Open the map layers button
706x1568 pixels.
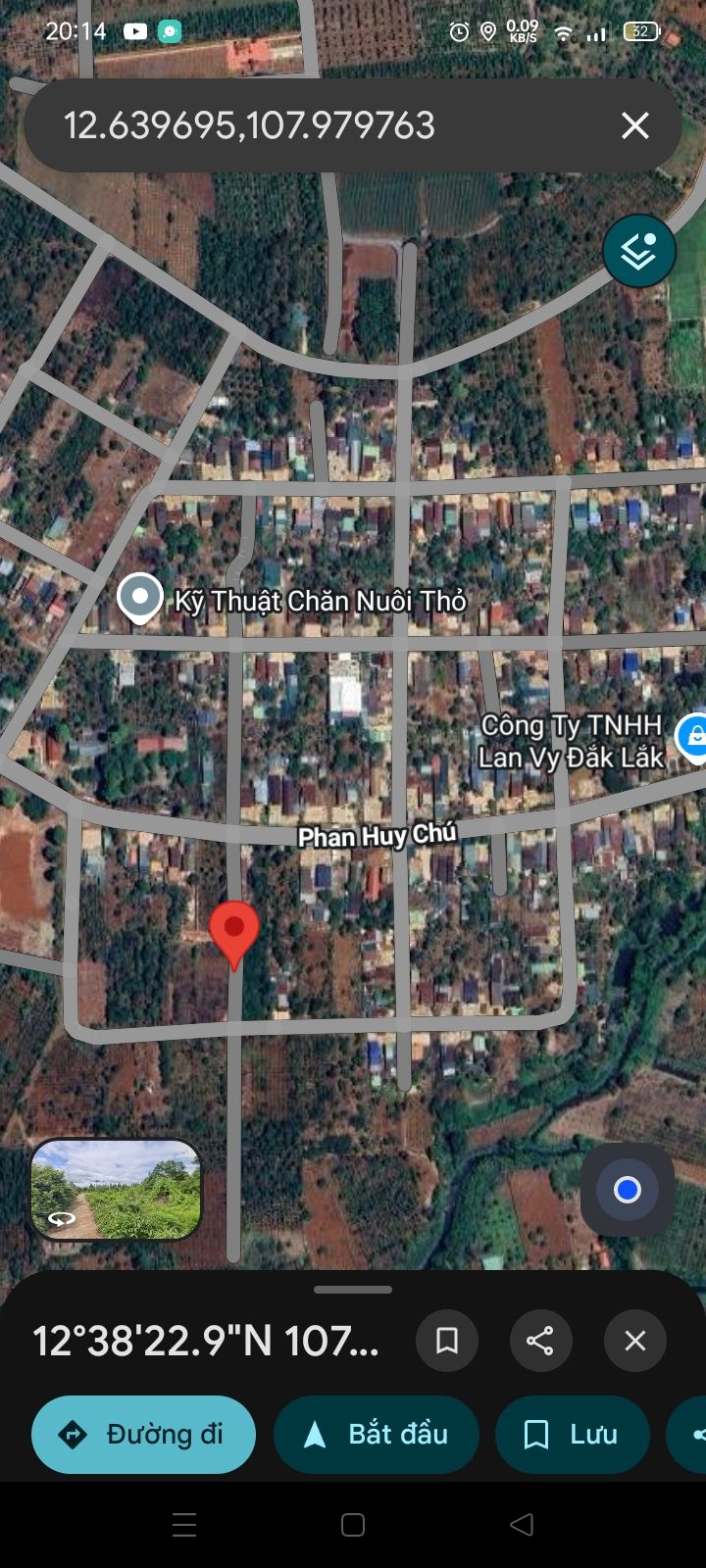tap(639, 251)
